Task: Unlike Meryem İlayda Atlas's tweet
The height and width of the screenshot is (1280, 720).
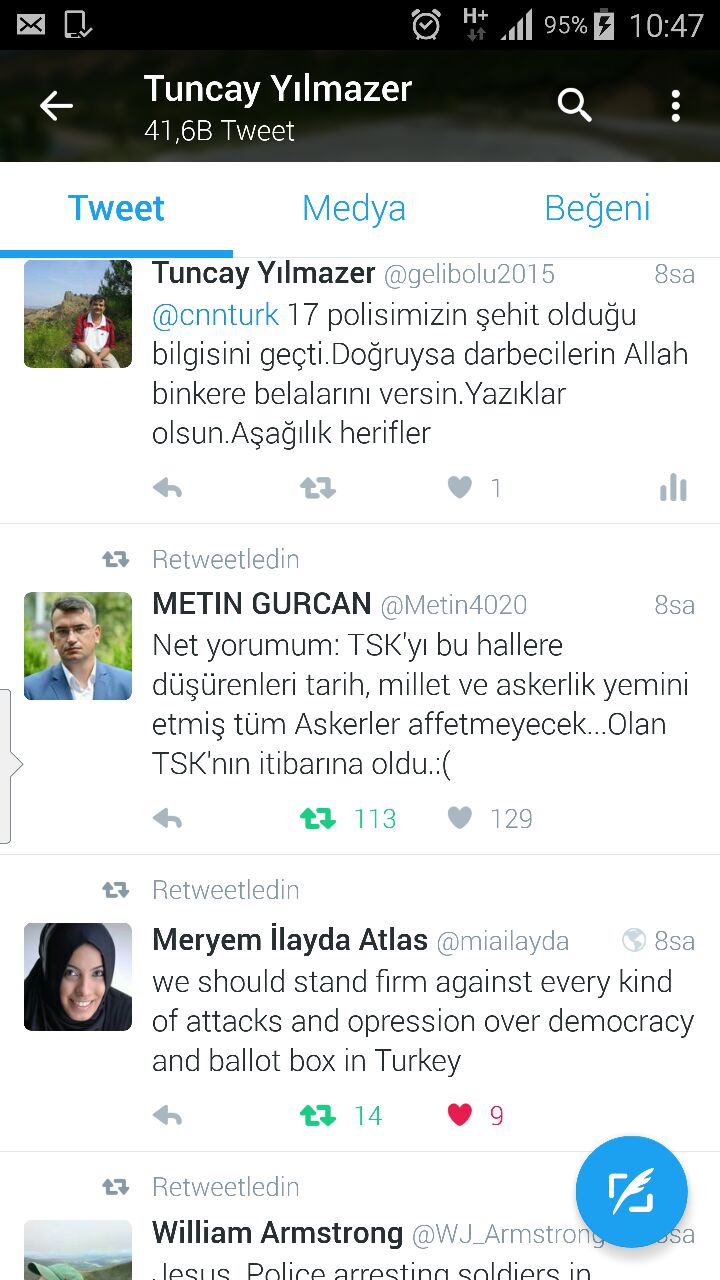Action: click(459, 1116)
